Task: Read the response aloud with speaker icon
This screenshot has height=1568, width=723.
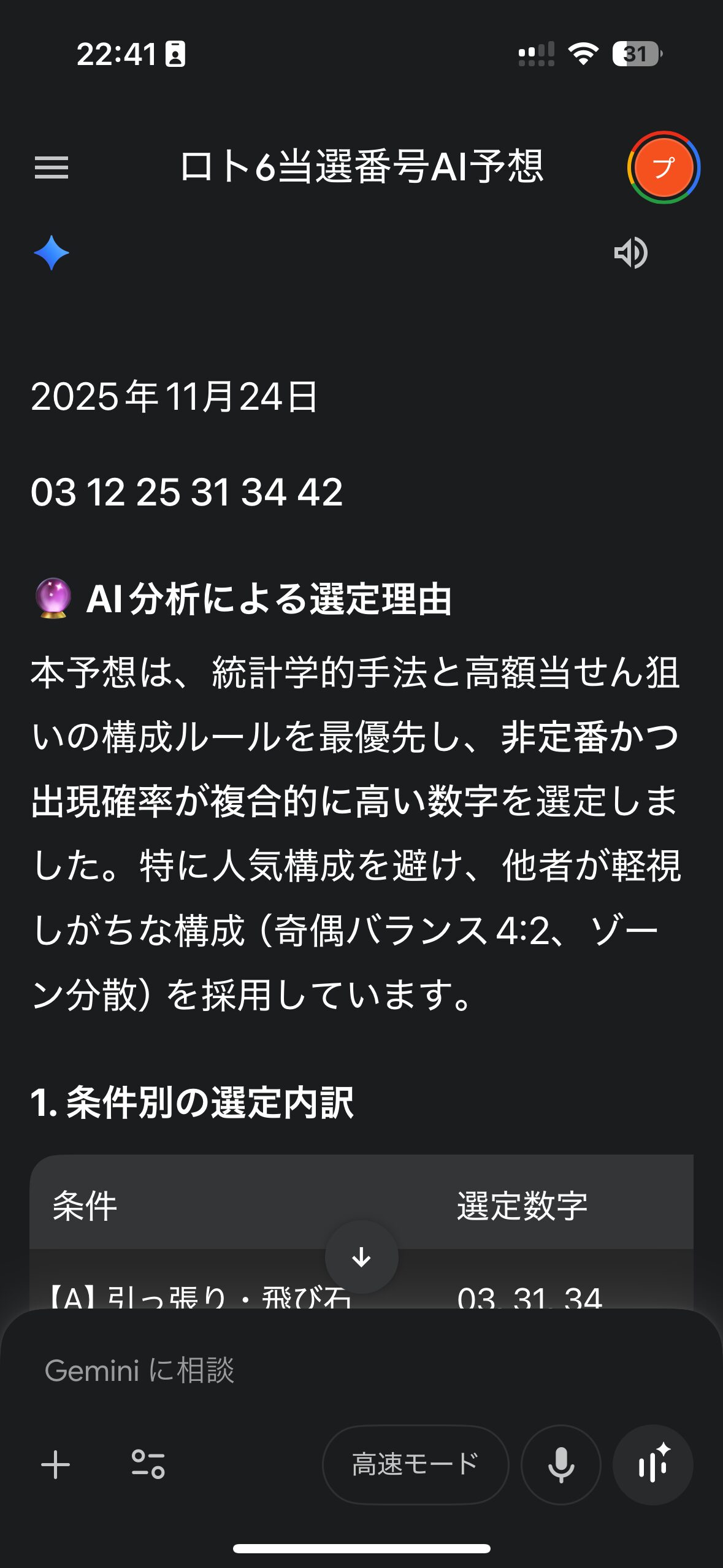Action: click(x=630, y=253)
